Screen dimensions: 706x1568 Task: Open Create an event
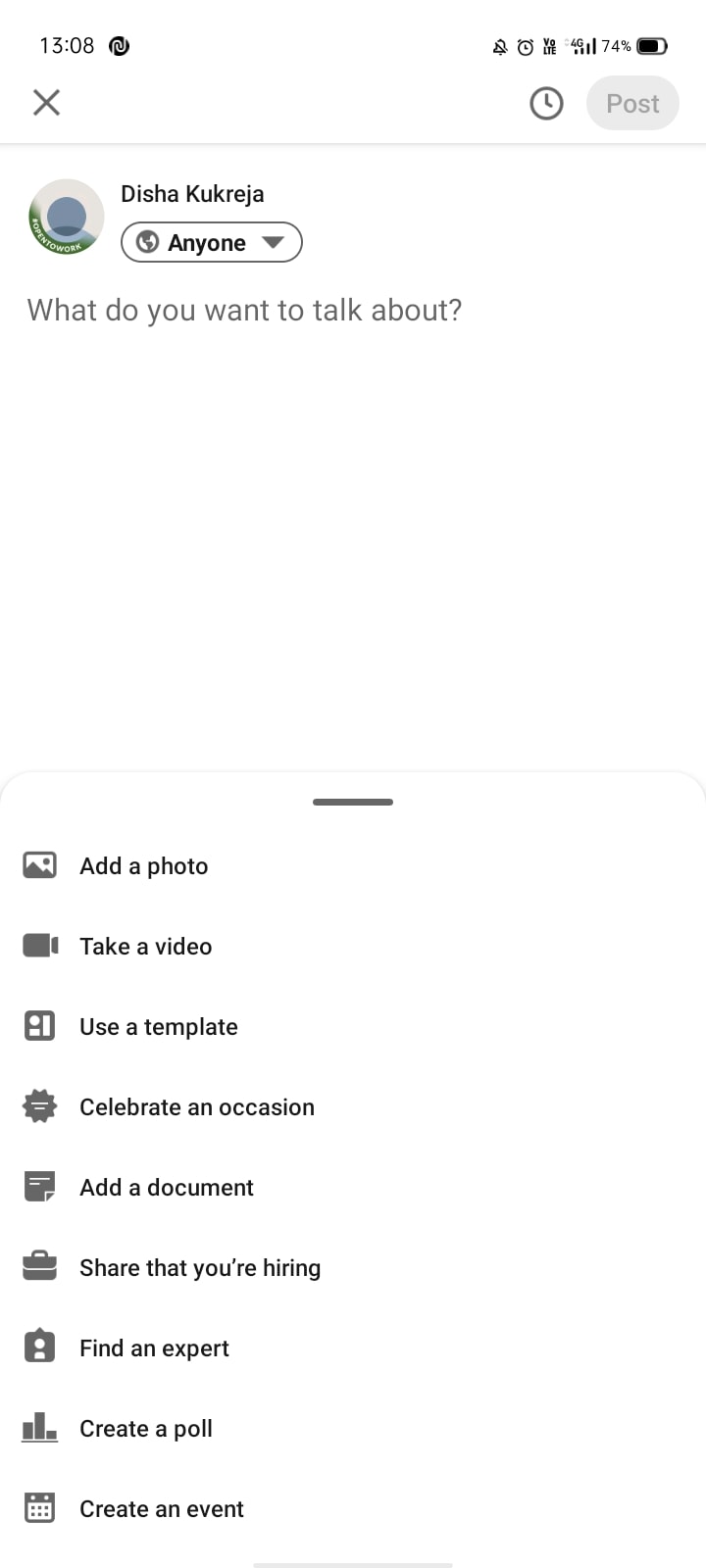[353, 1508]
